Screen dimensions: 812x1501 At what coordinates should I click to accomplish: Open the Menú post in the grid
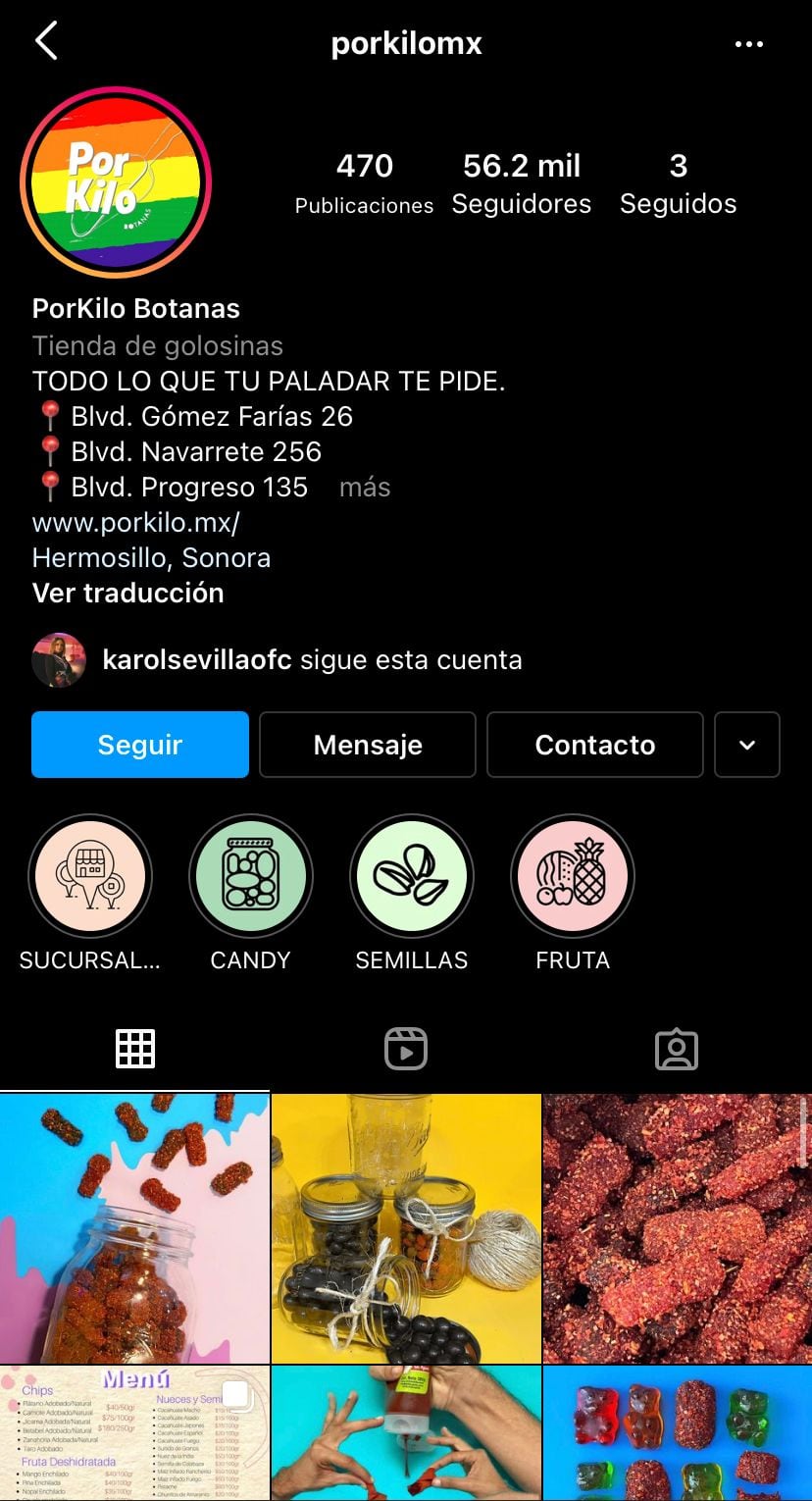134,1432
